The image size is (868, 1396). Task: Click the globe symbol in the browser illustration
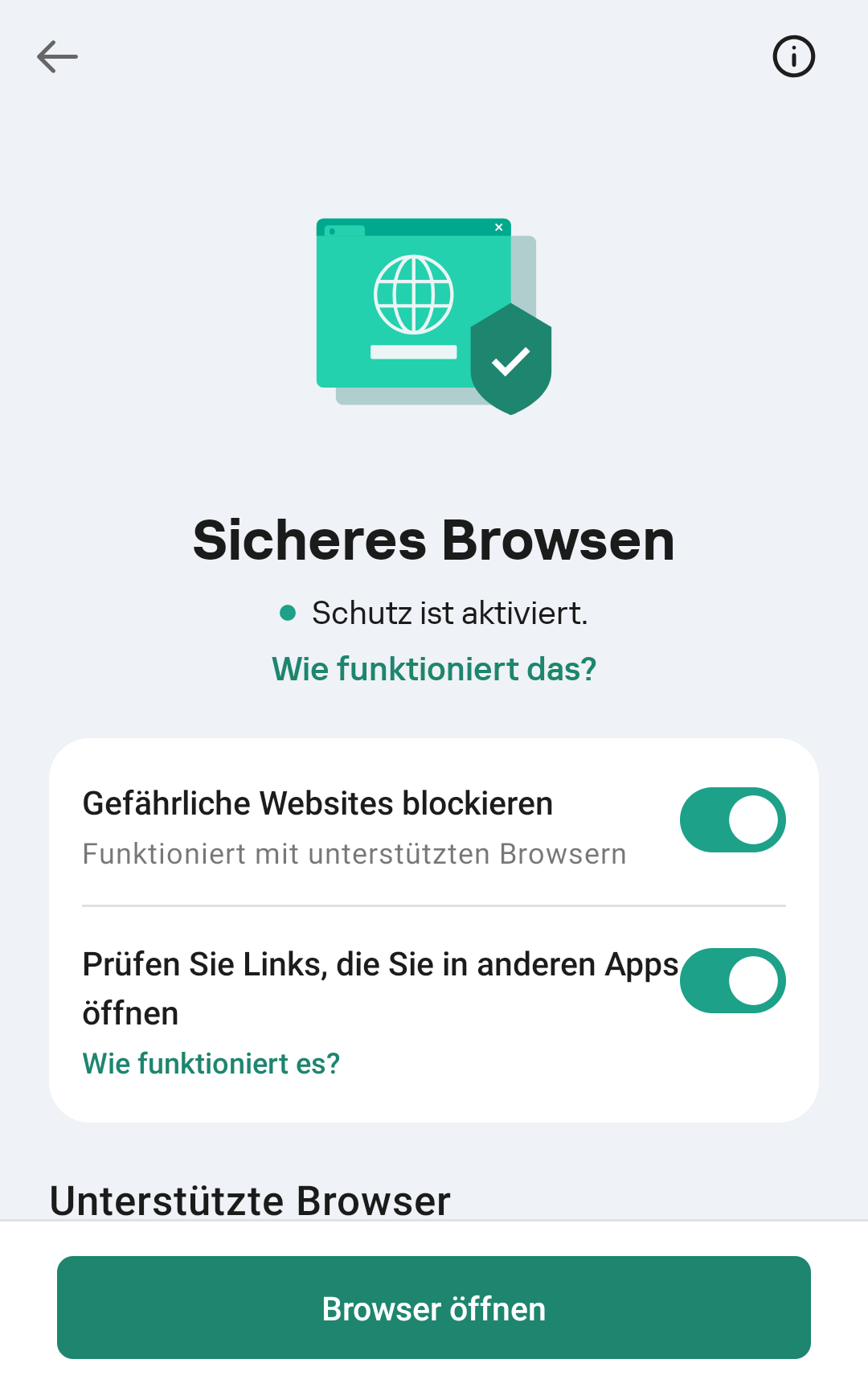412,294
